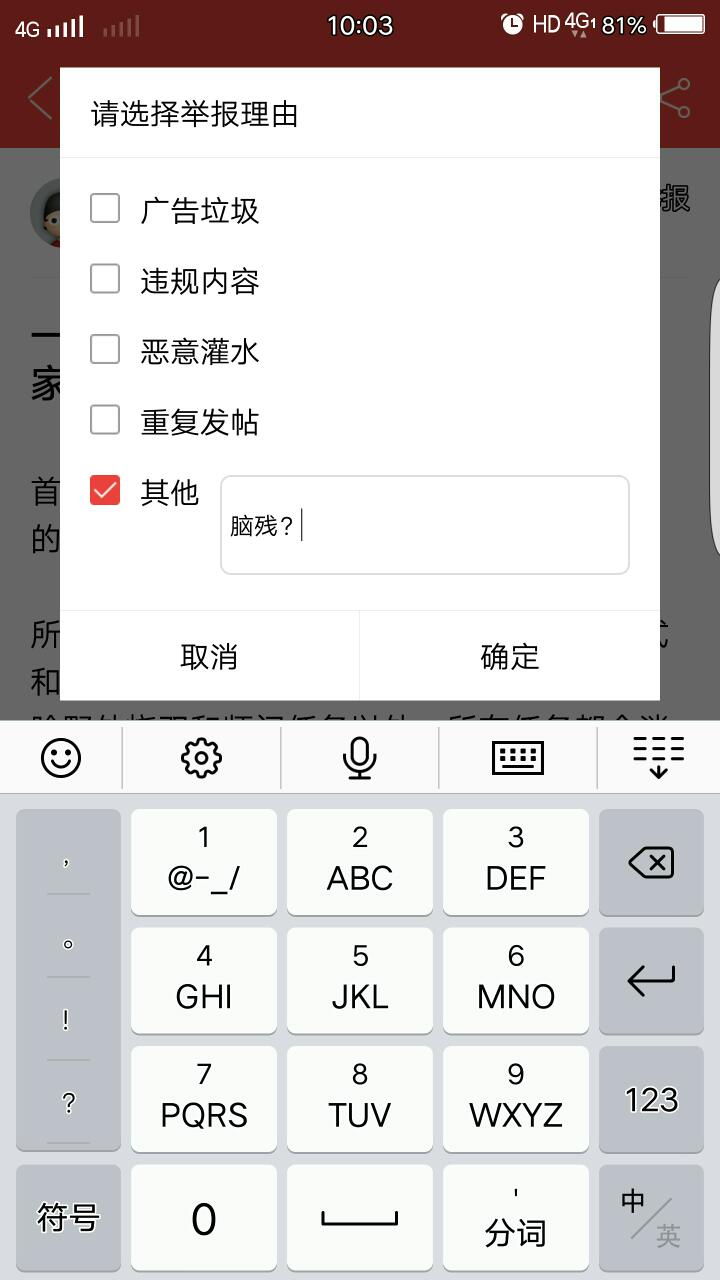Screen dimensions: 720x1280
Task: Hit the return key on the keyboard
Action: 651,981
